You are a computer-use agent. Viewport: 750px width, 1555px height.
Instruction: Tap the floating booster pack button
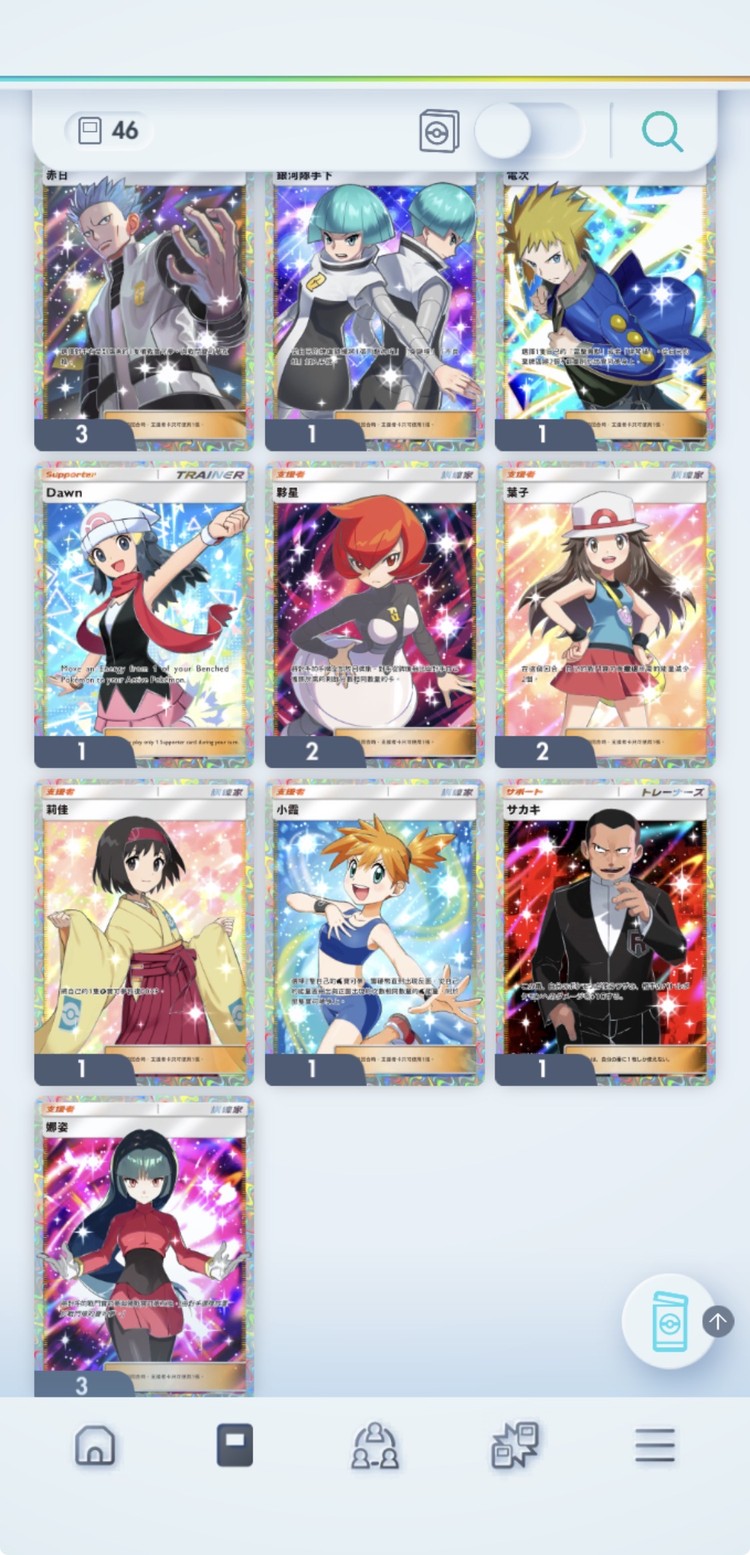tap(668, 1321)
